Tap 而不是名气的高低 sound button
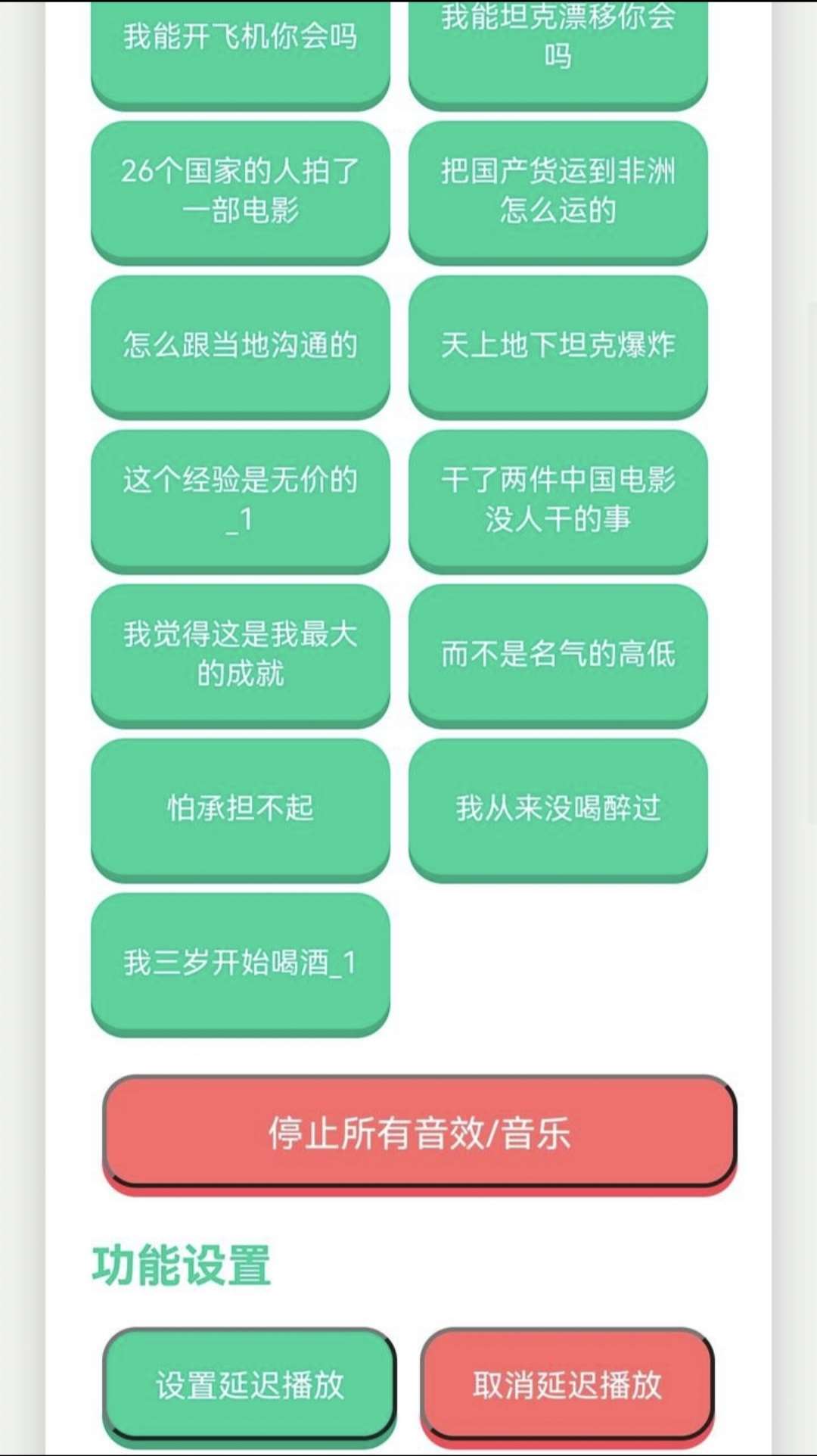817x1456 pixels. [558, 653]
